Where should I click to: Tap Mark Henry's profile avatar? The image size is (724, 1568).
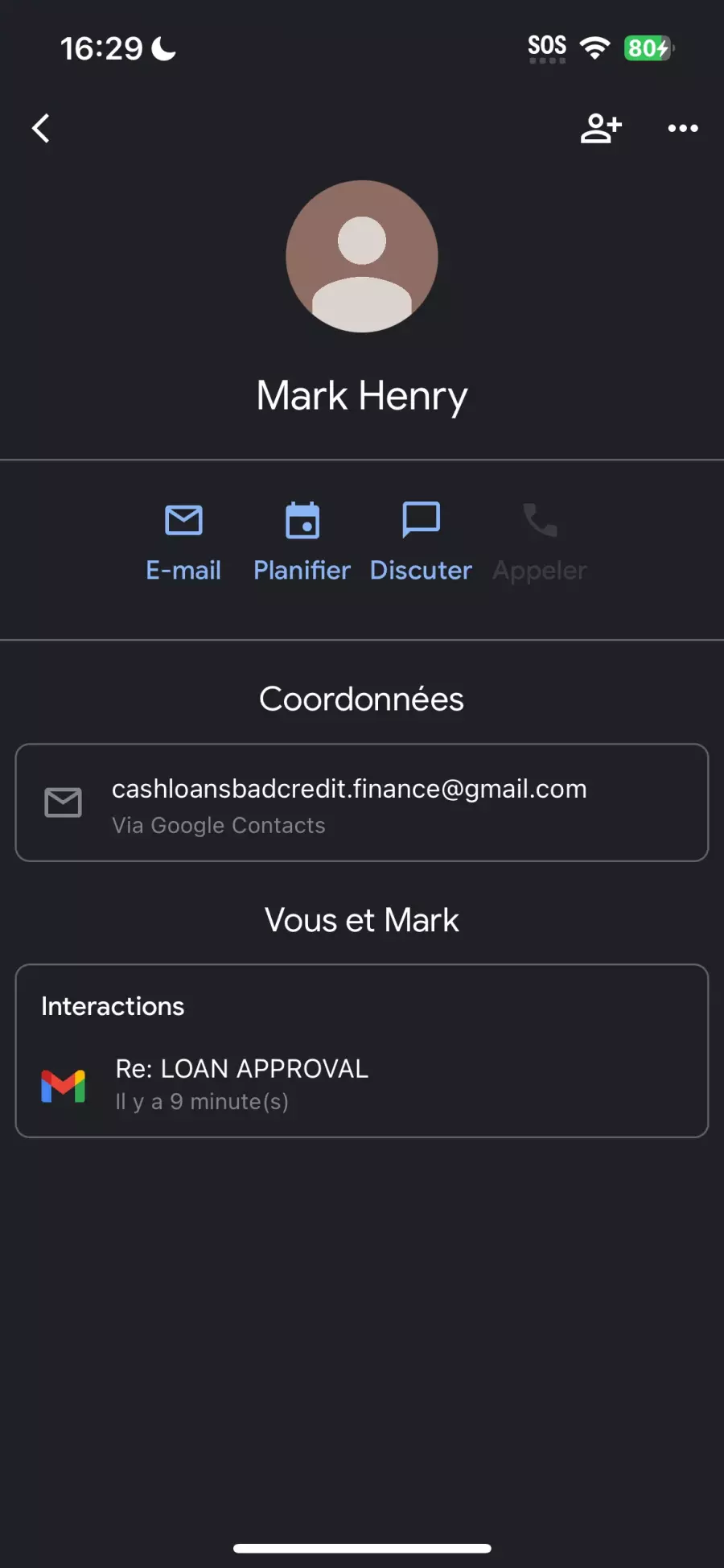pyautogui.click(x=362, y=256)
